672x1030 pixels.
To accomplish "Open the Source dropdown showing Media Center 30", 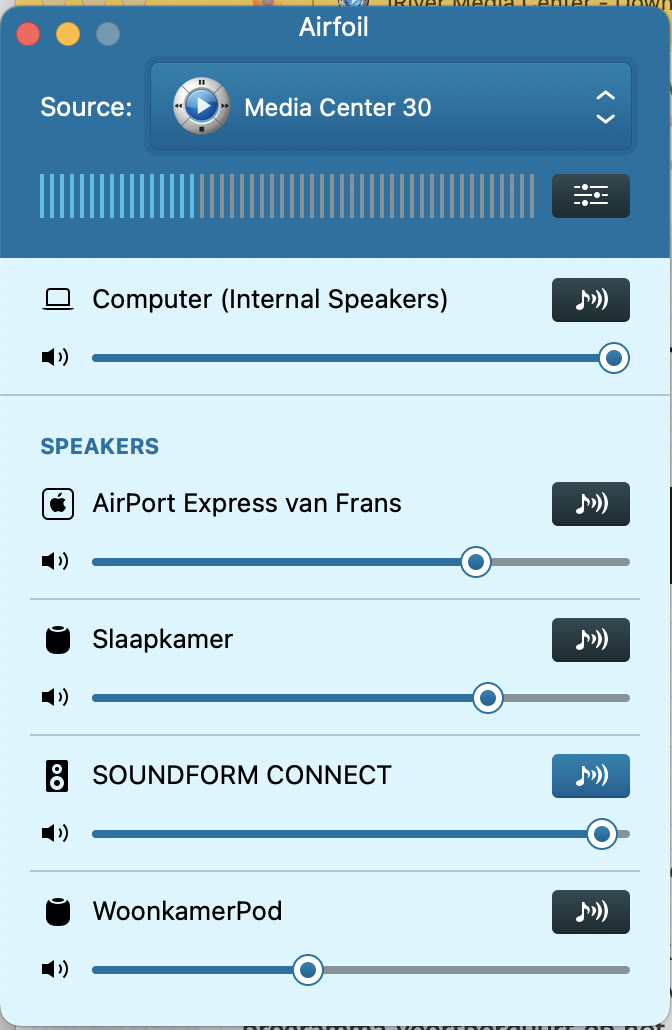I will point(390,107).
